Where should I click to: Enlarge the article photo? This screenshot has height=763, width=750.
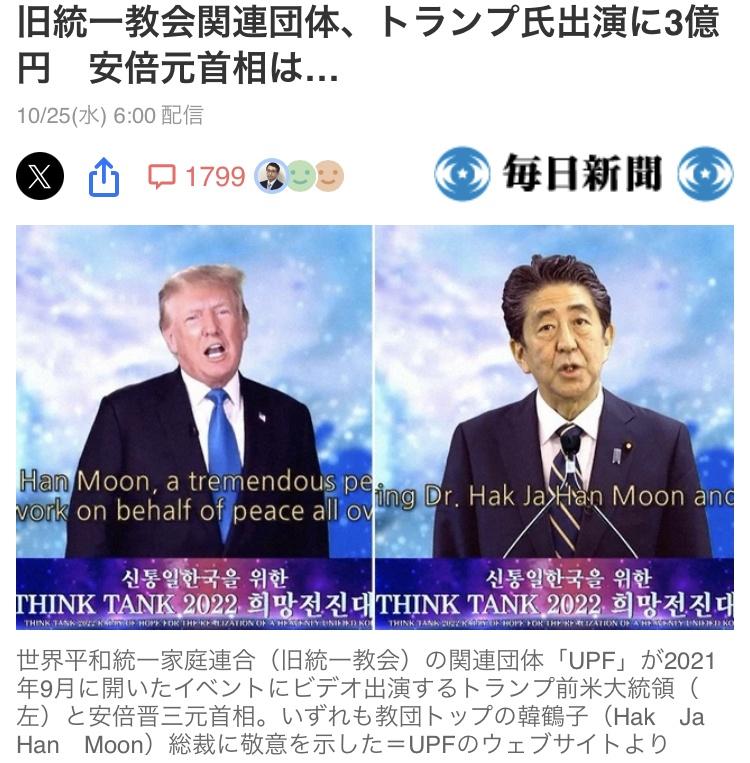374,426
